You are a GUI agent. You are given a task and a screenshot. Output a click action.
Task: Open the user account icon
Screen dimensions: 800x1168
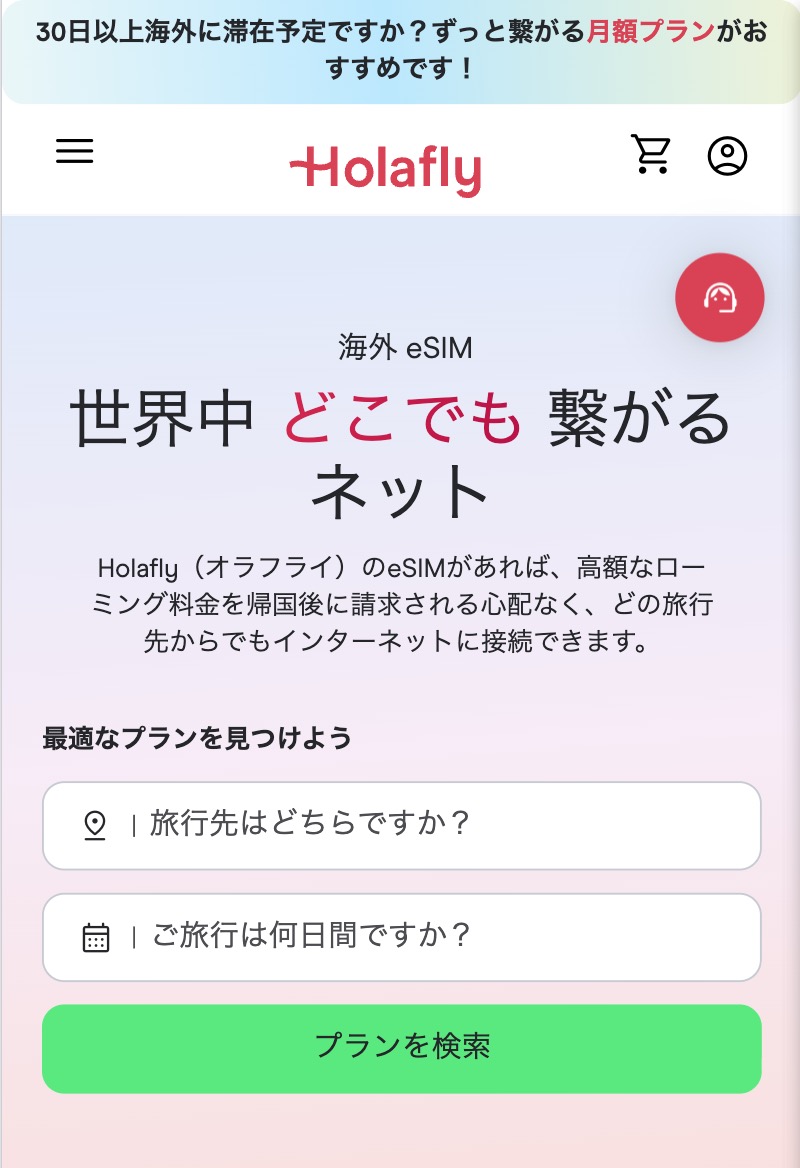coord(728,156)
